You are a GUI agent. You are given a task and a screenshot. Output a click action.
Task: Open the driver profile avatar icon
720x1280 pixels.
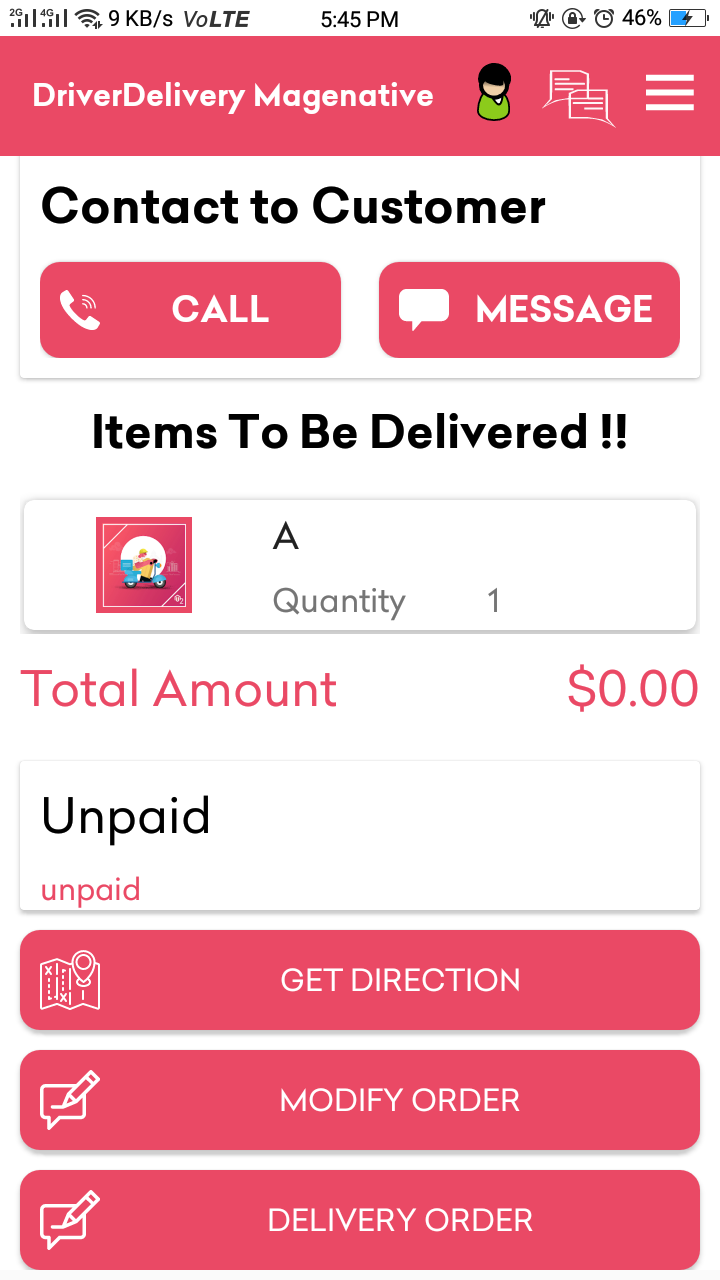tap(494, 93)
